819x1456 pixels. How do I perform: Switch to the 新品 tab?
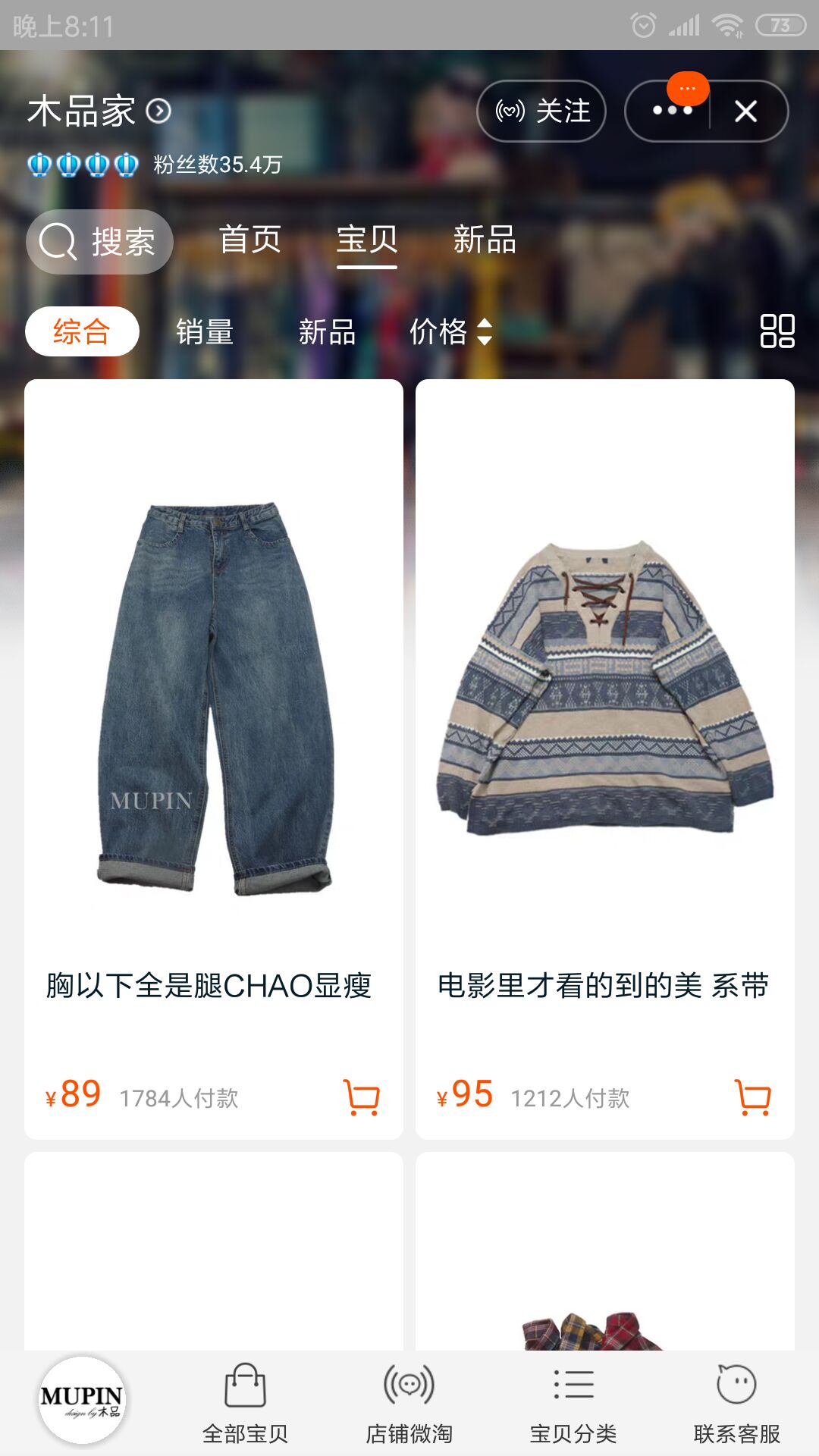(x=484, y=241)
